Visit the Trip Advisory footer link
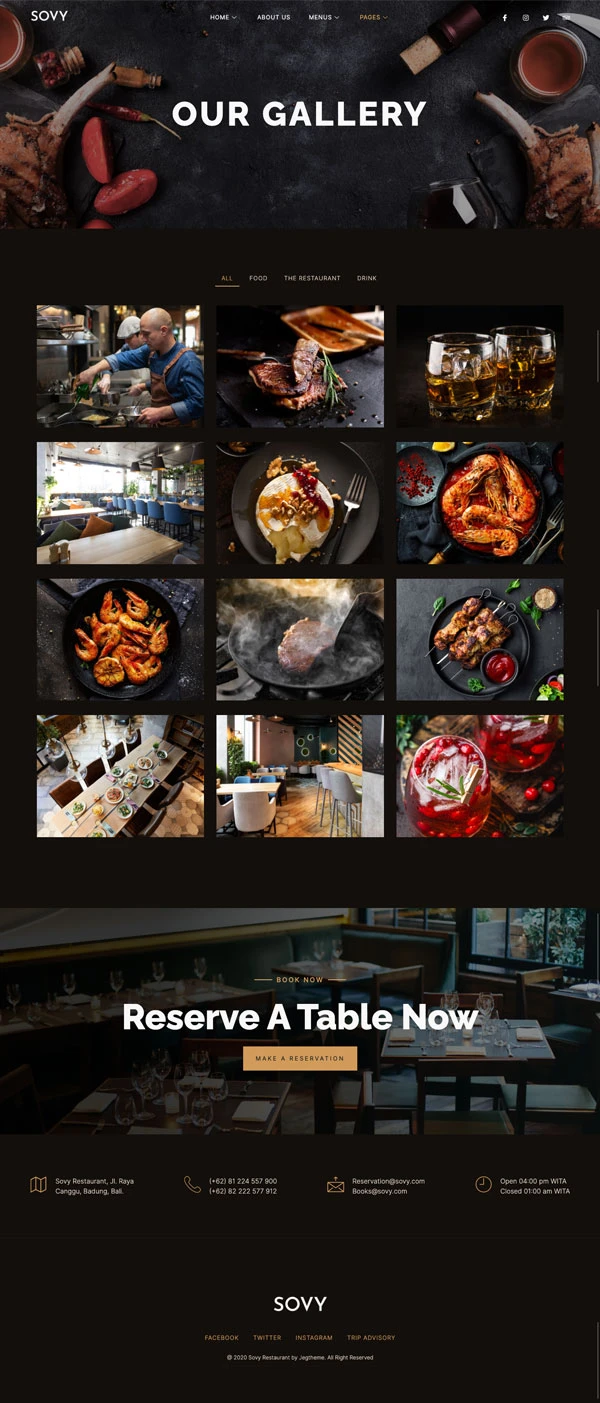Viewport: 600px width, 1403px height. [x=371, y=1337]
